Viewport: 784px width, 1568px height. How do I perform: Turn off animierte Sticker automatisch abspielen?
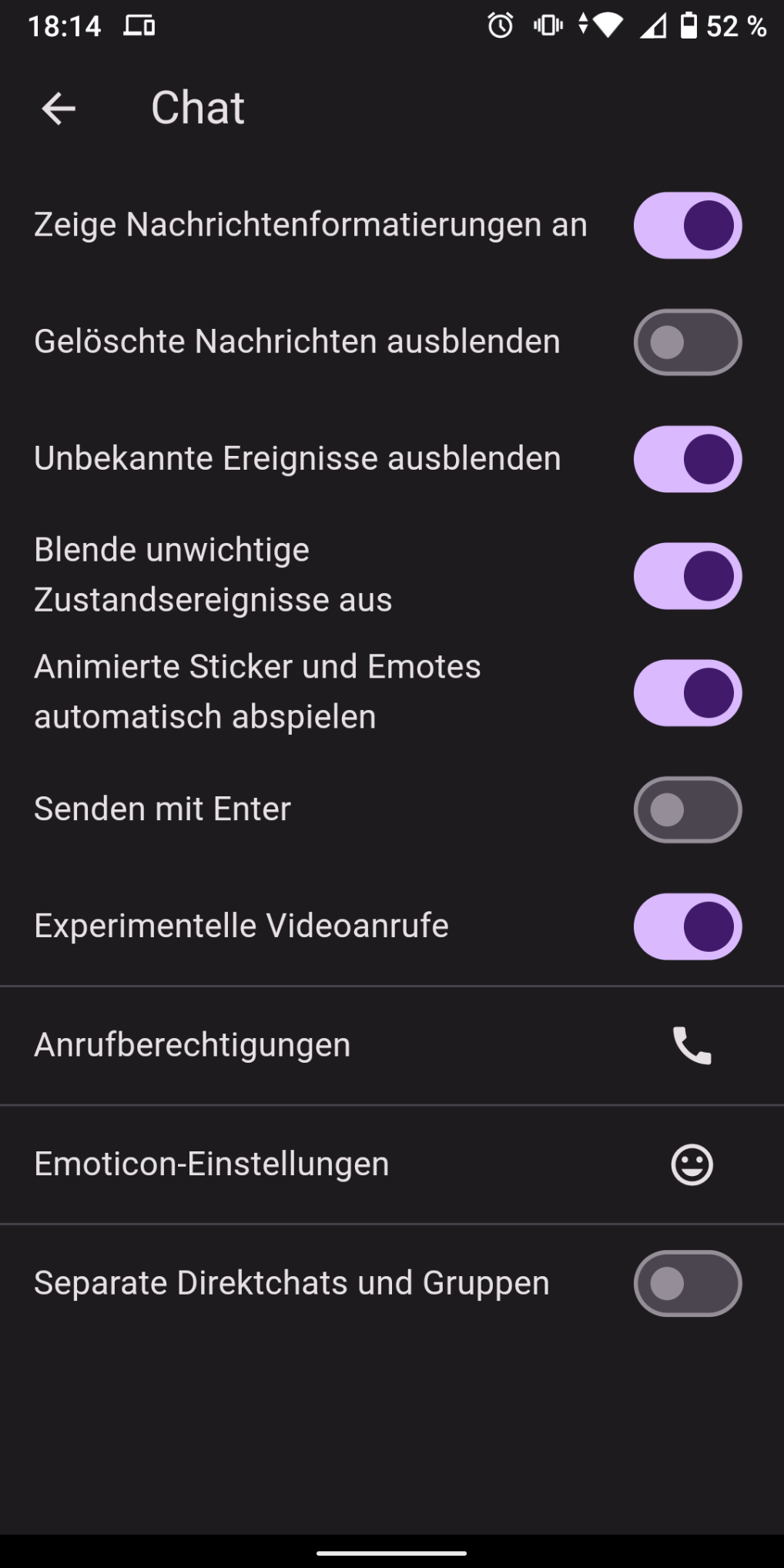687,693
